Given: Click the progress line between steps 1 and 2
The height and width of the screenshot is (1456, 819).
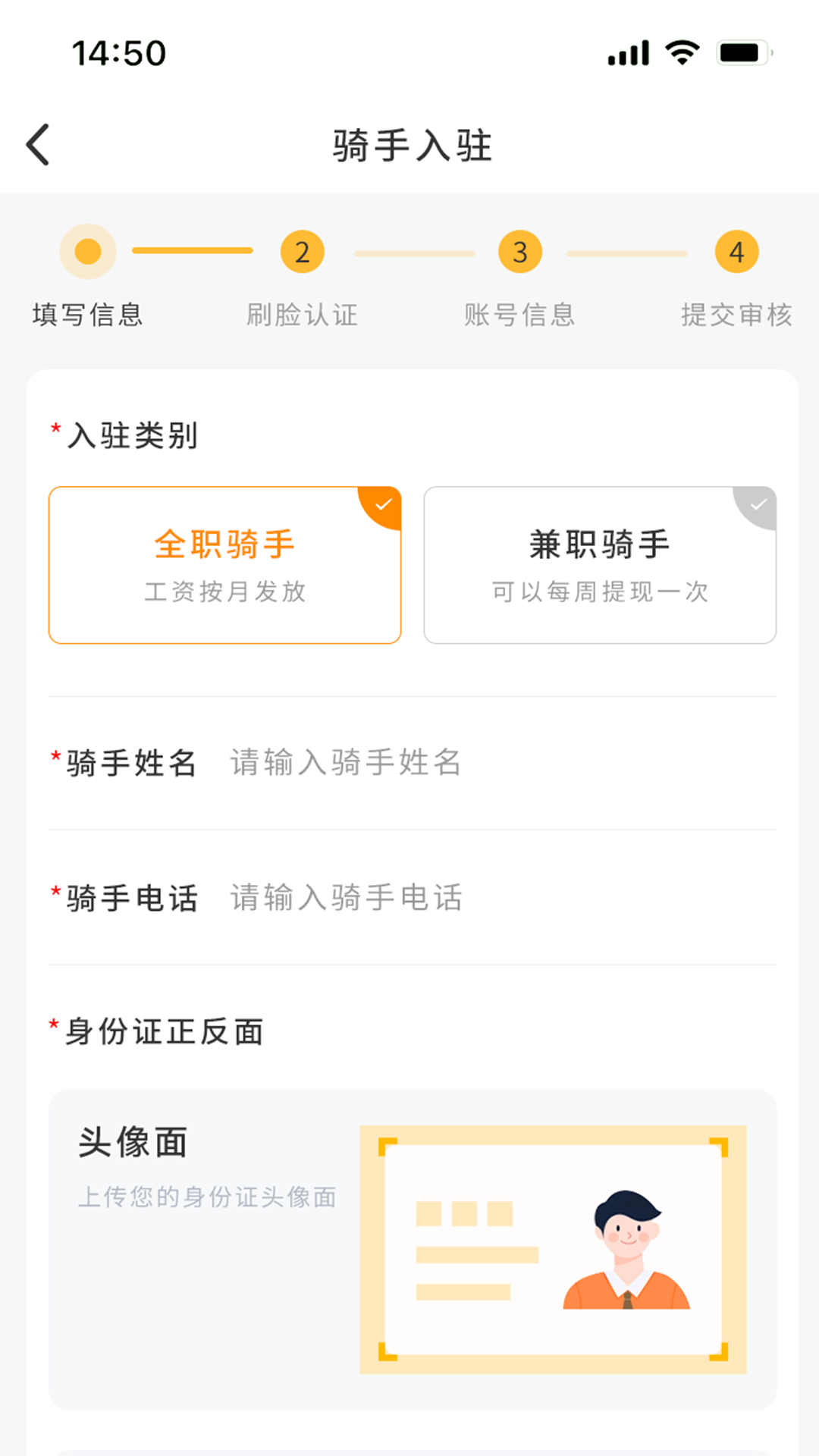Looking at the screenshot, I should (x=193, y=251).
